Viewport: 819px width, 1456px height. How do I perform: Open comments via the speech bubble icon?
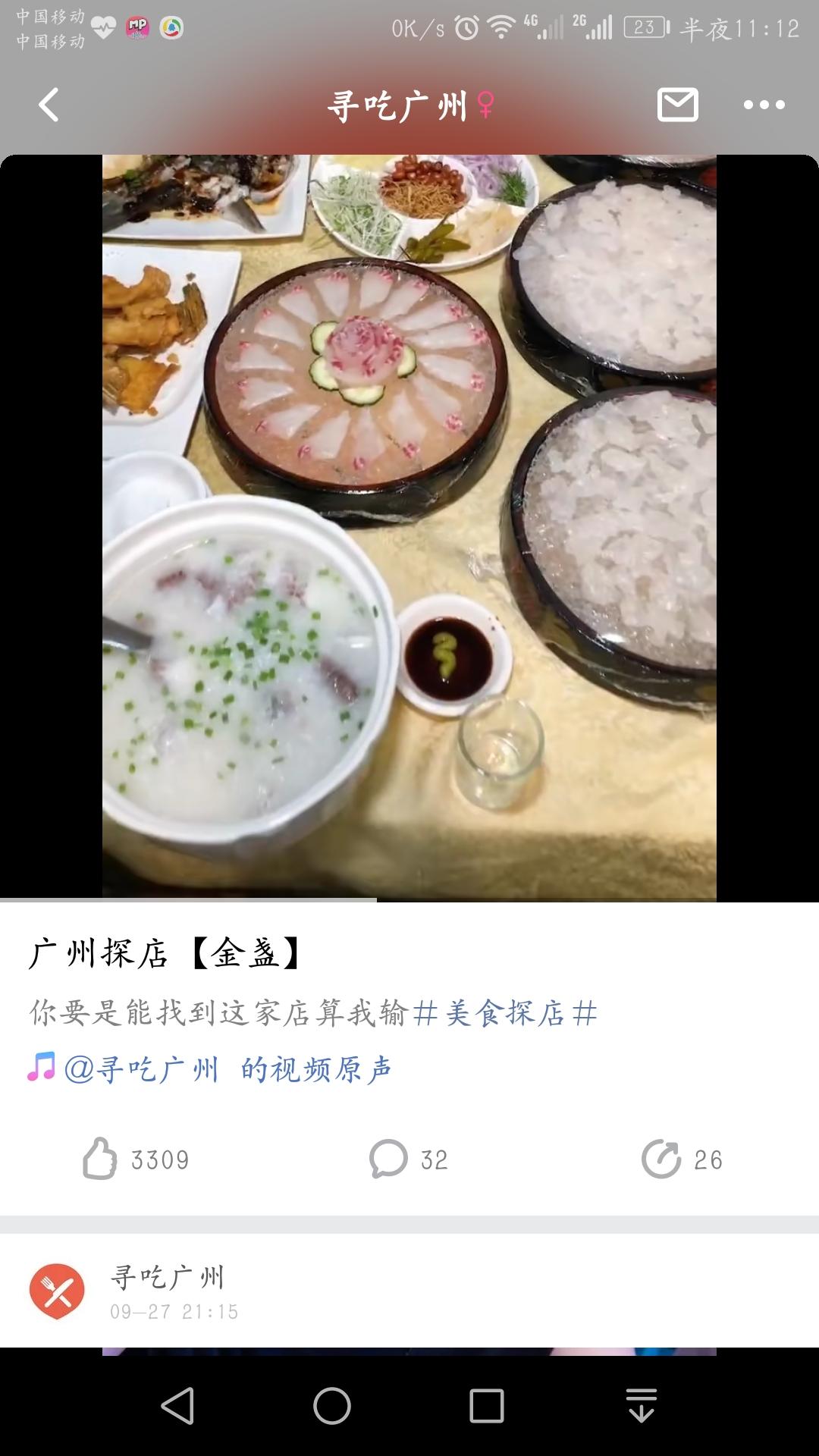pos(389,1158)
